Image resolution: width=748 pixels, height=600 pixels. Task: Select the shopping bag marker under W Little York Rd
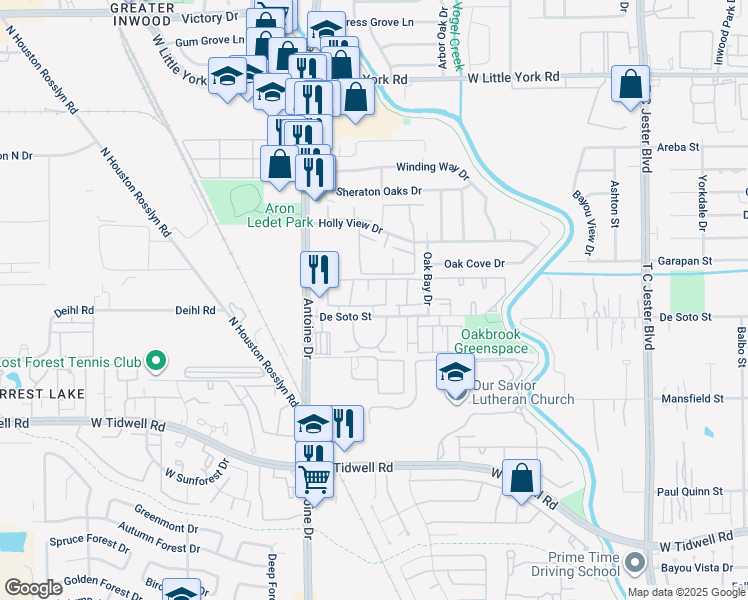[356, 99]
